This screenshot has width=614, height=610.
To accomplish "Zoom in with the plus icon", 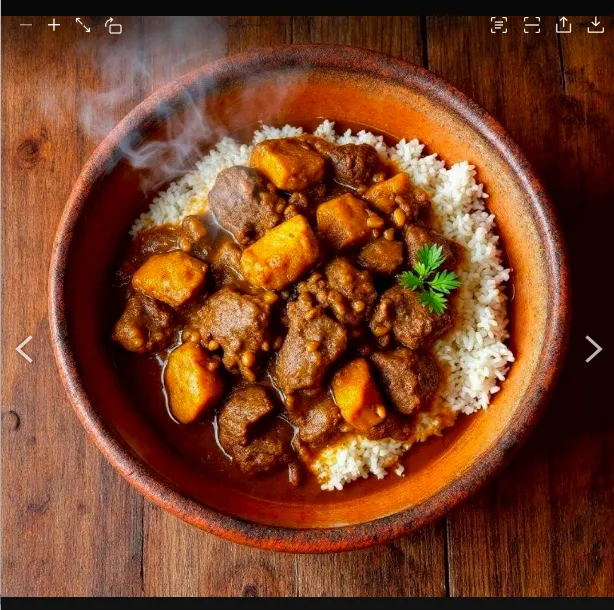I will 54,25.
